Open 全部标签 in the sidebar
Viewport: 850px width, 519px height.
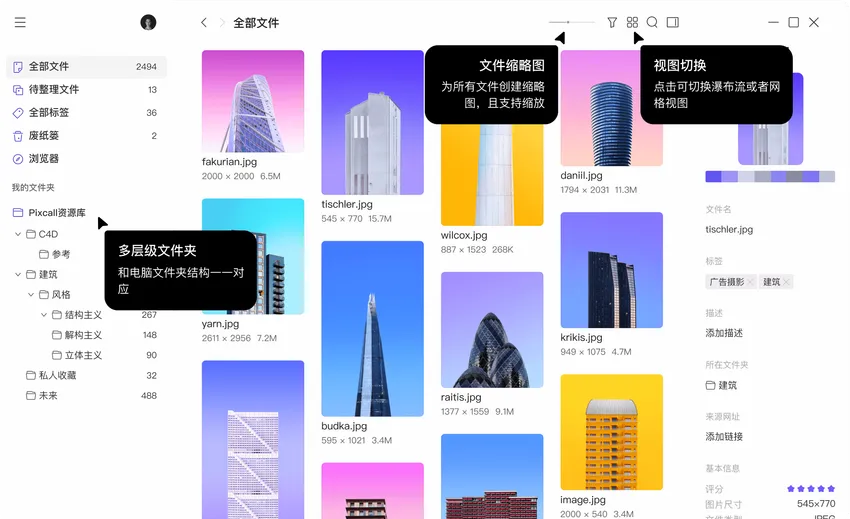pyautogui.click(x=48, y=113)
